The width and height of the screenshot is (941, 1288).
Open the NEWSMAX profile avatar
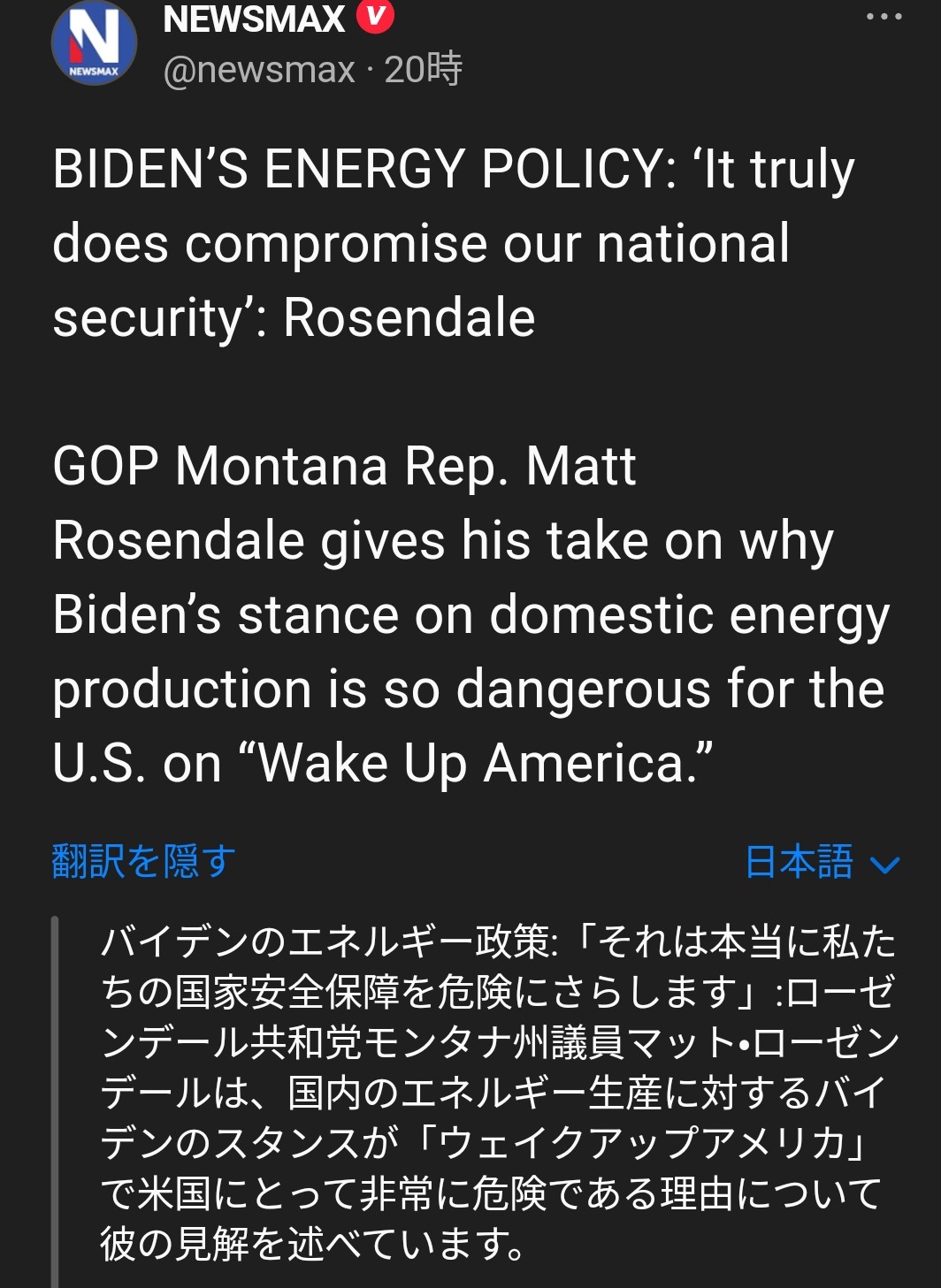[x=95, y=42]
